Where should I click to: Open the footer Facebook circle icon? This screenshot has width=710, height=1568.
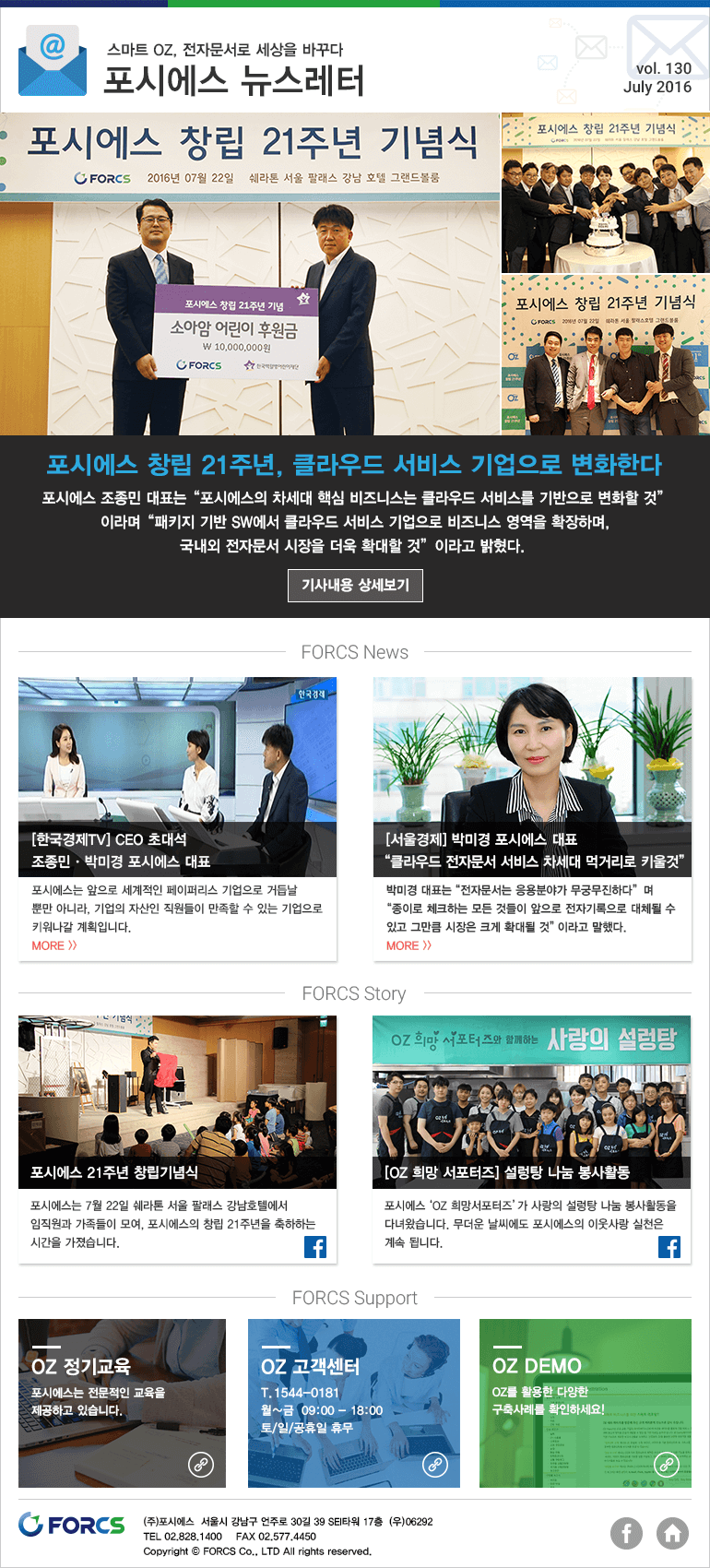coord(627,1533)
